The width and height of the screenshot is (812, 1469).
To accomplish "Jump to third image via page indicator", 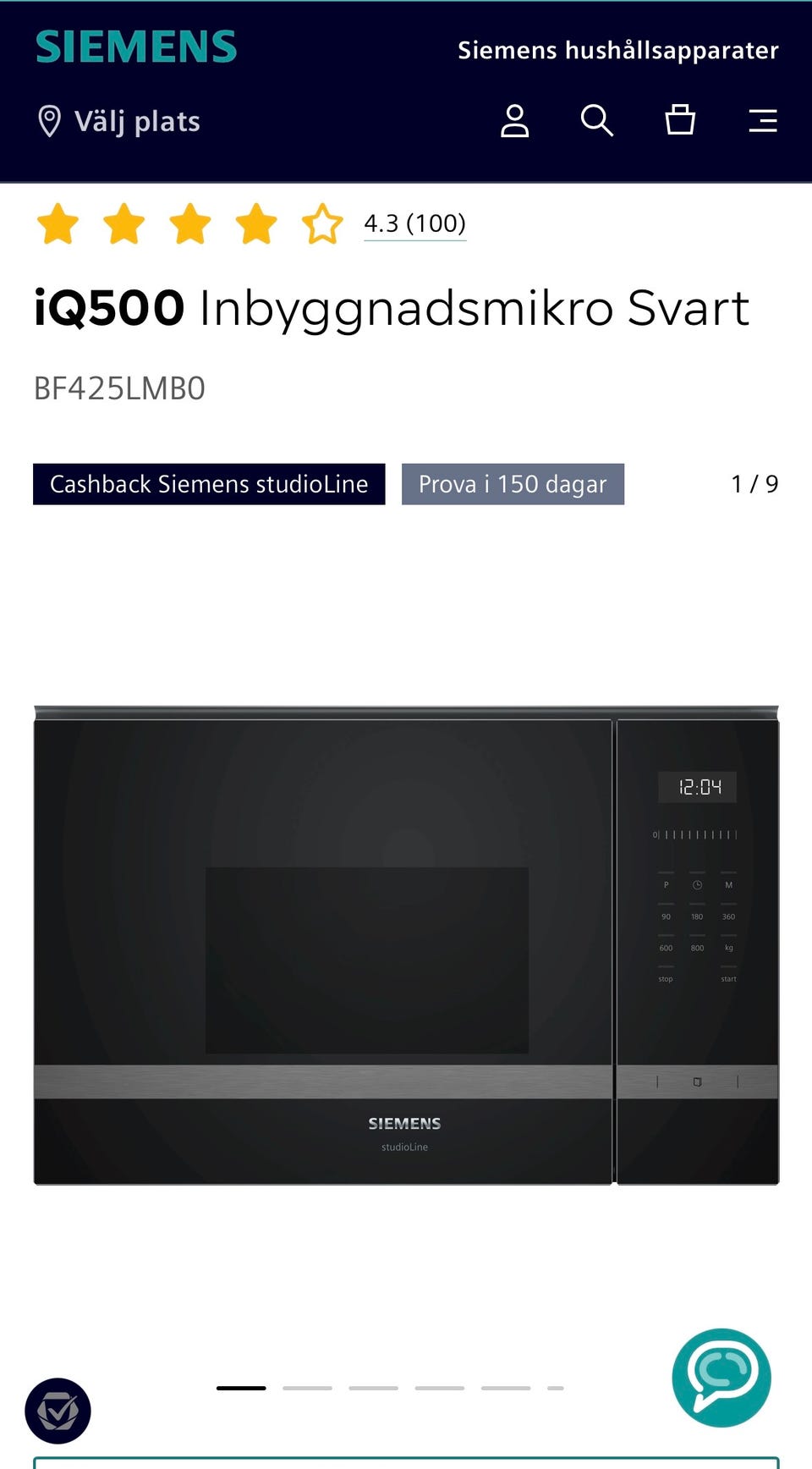I will 373,1388.
